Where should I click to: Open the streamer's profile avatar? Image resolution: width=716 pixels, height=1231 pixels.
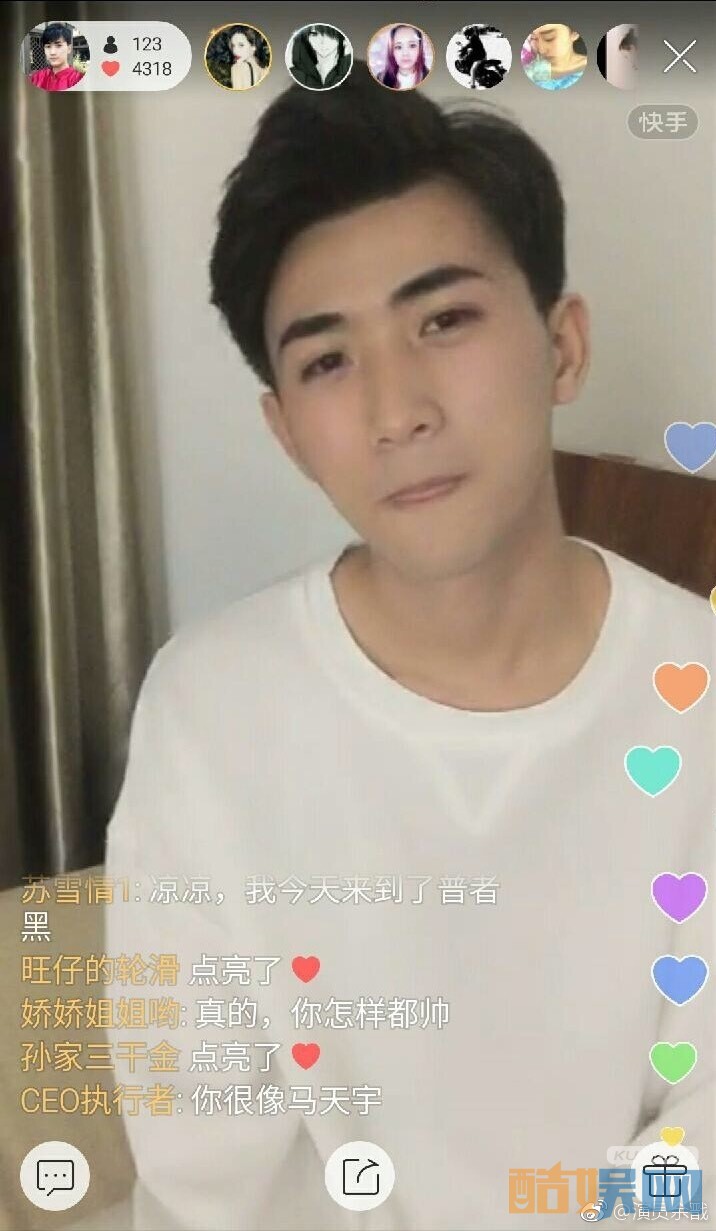click(x=56, y=57)
